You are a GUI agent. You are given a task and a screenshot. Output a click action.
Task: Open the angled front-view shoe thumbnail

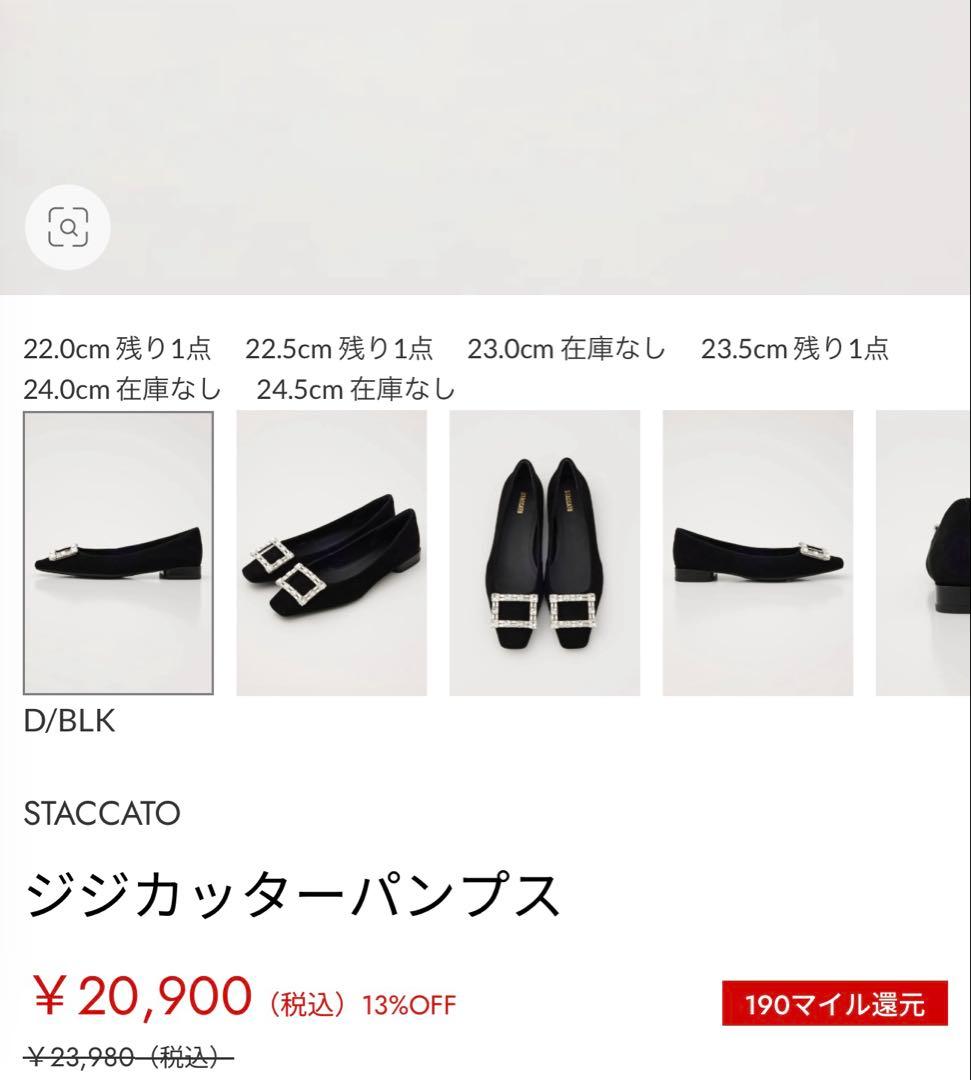click(x=333, y=551)
